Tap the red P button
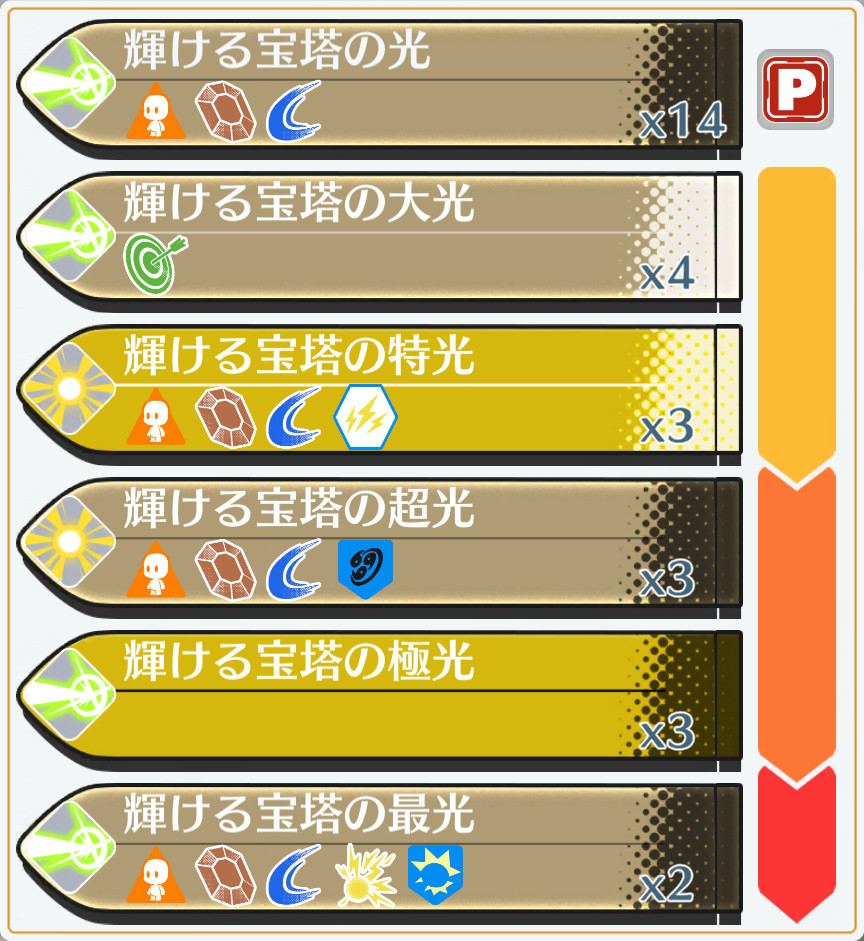Viewport: 864px width, 941px height. click(x=795, y=90)
